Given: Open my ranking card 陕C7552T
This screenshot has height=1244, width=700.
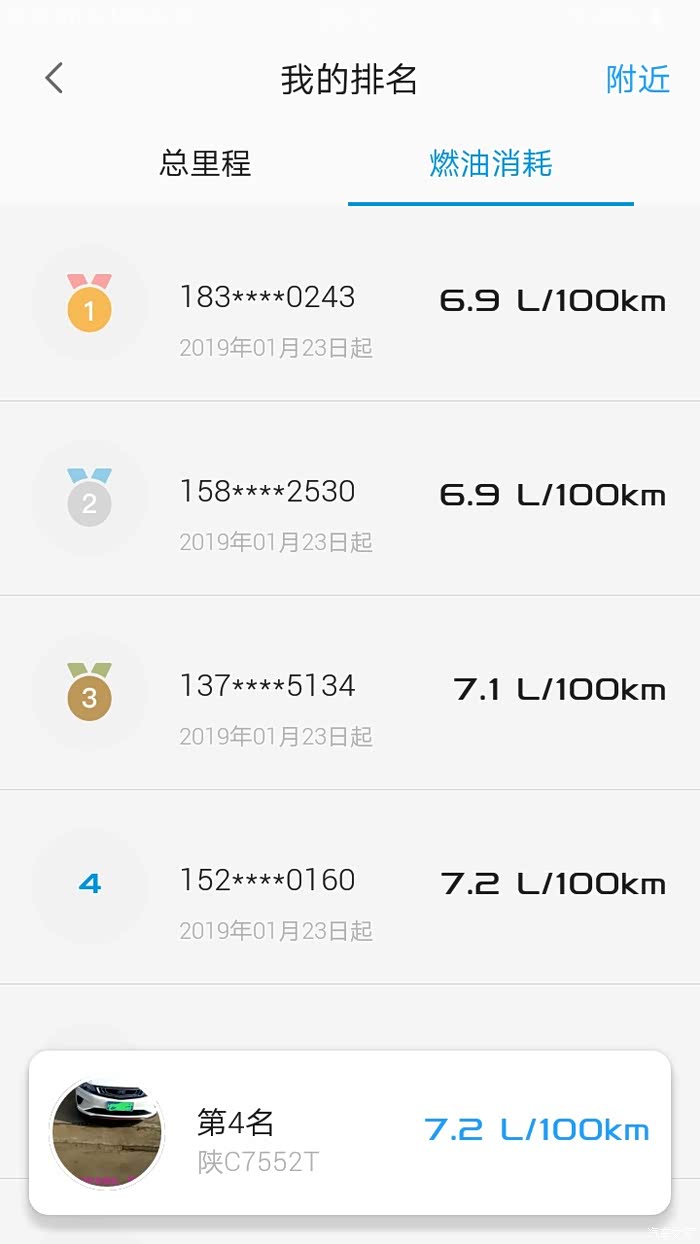Looking at the screenshot, I should 350,1132.
